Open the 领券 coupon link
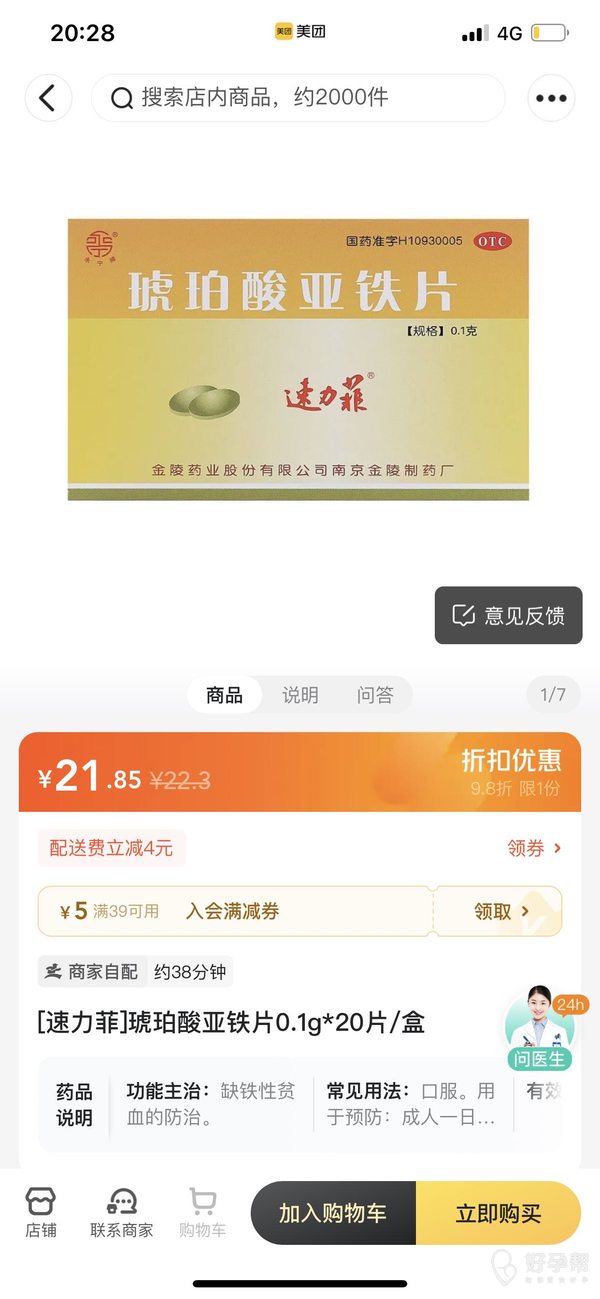This screenshot has width=600, height=1299. 534,848
